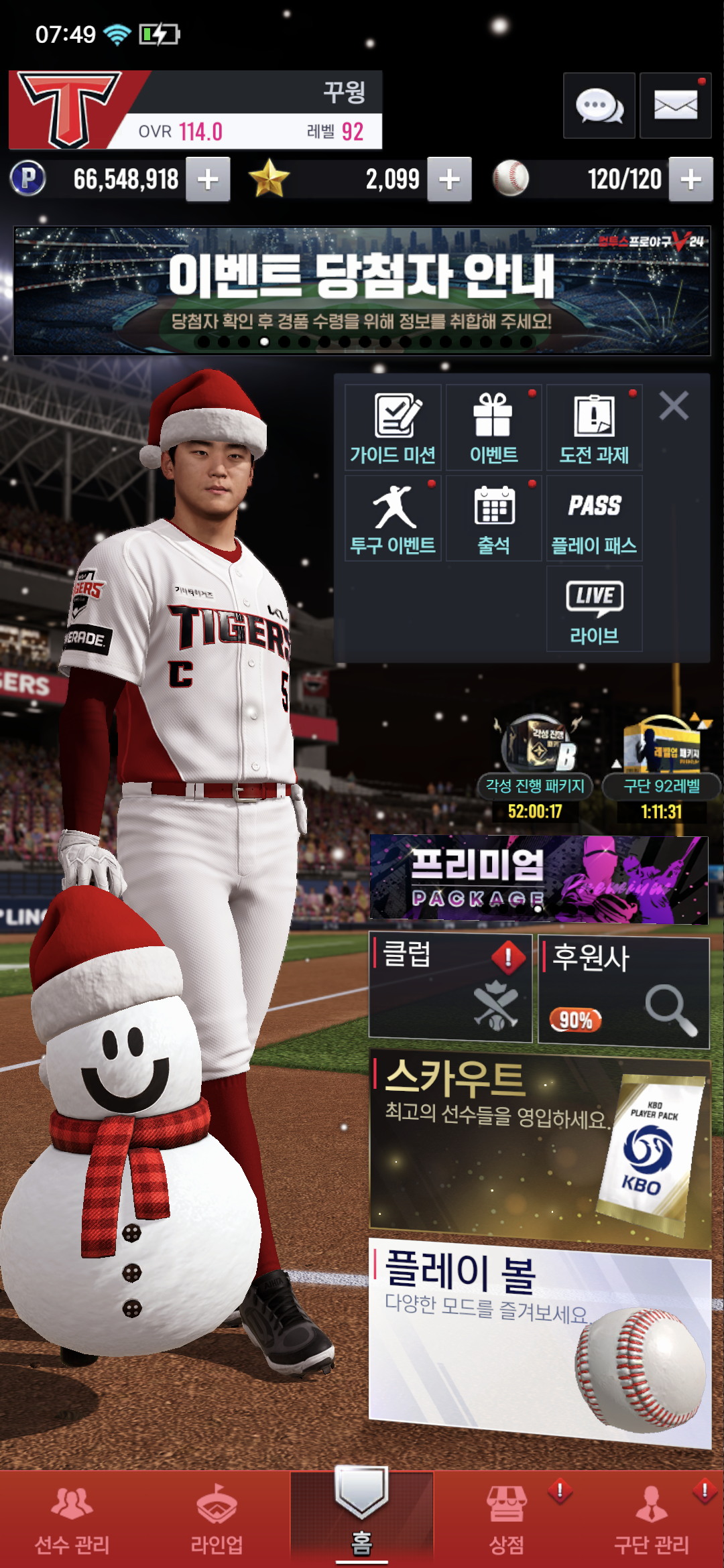Start 플레이 볼
This screenshot has height=1568, width=724.
[540, 1340]
